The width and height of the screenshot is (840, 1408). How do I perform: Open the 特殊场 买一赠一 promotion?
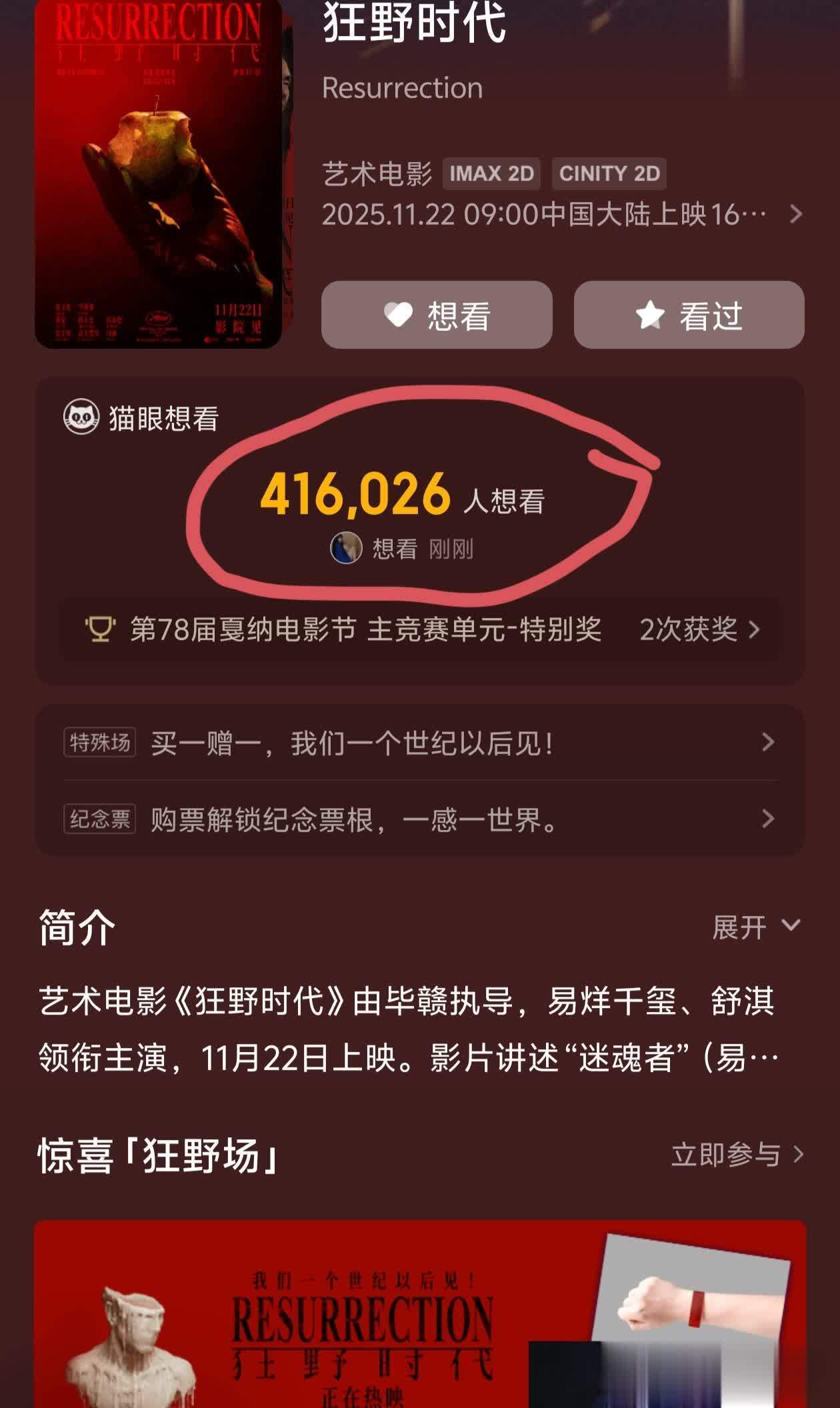click(419, 743)
